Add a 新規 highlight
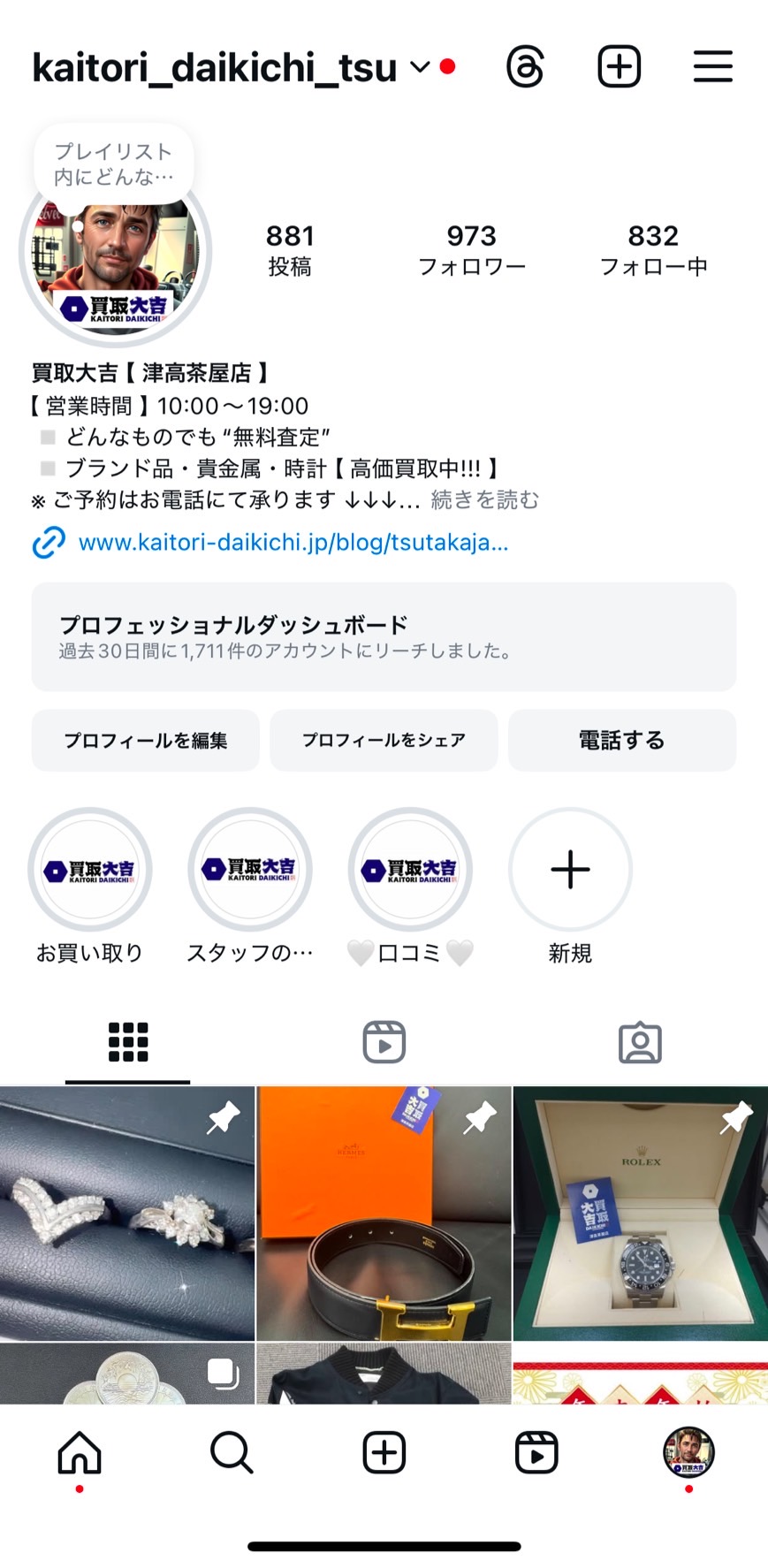The image size is (768, 1568). [x=570, y=870]
